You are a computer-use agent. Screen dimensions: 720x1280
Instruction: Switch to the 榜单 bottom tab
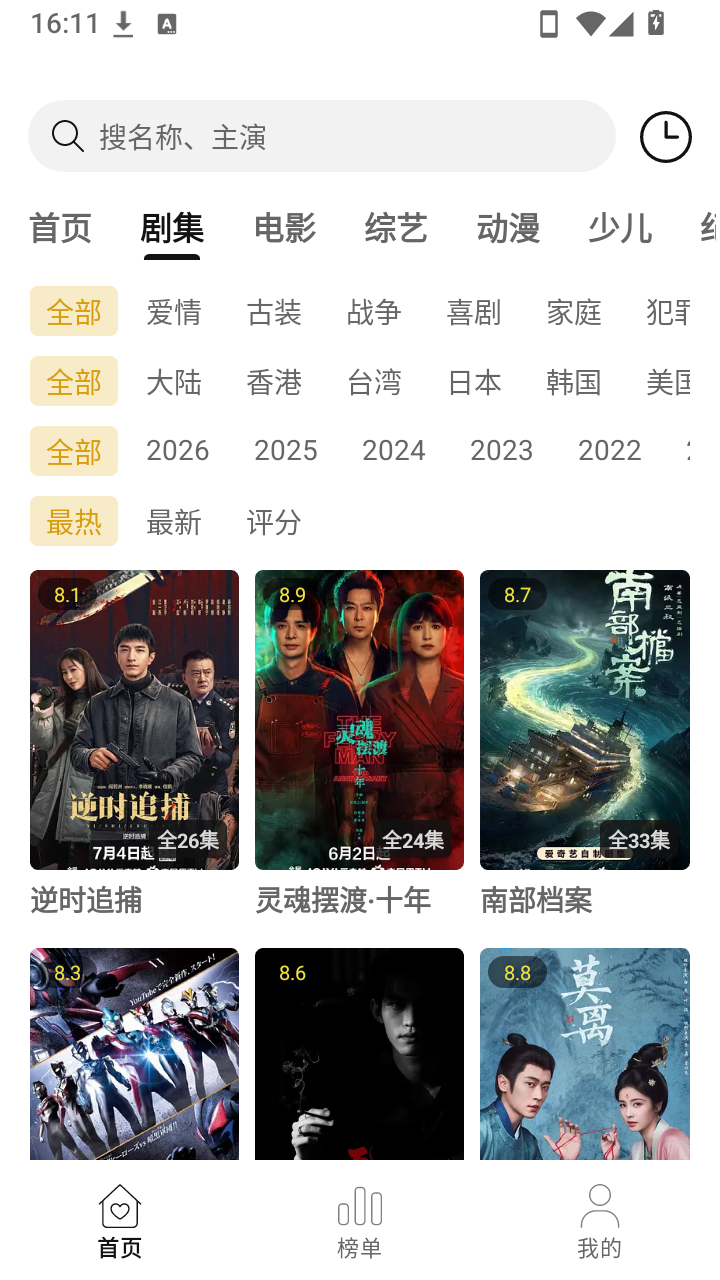(x=359, y=1221)
